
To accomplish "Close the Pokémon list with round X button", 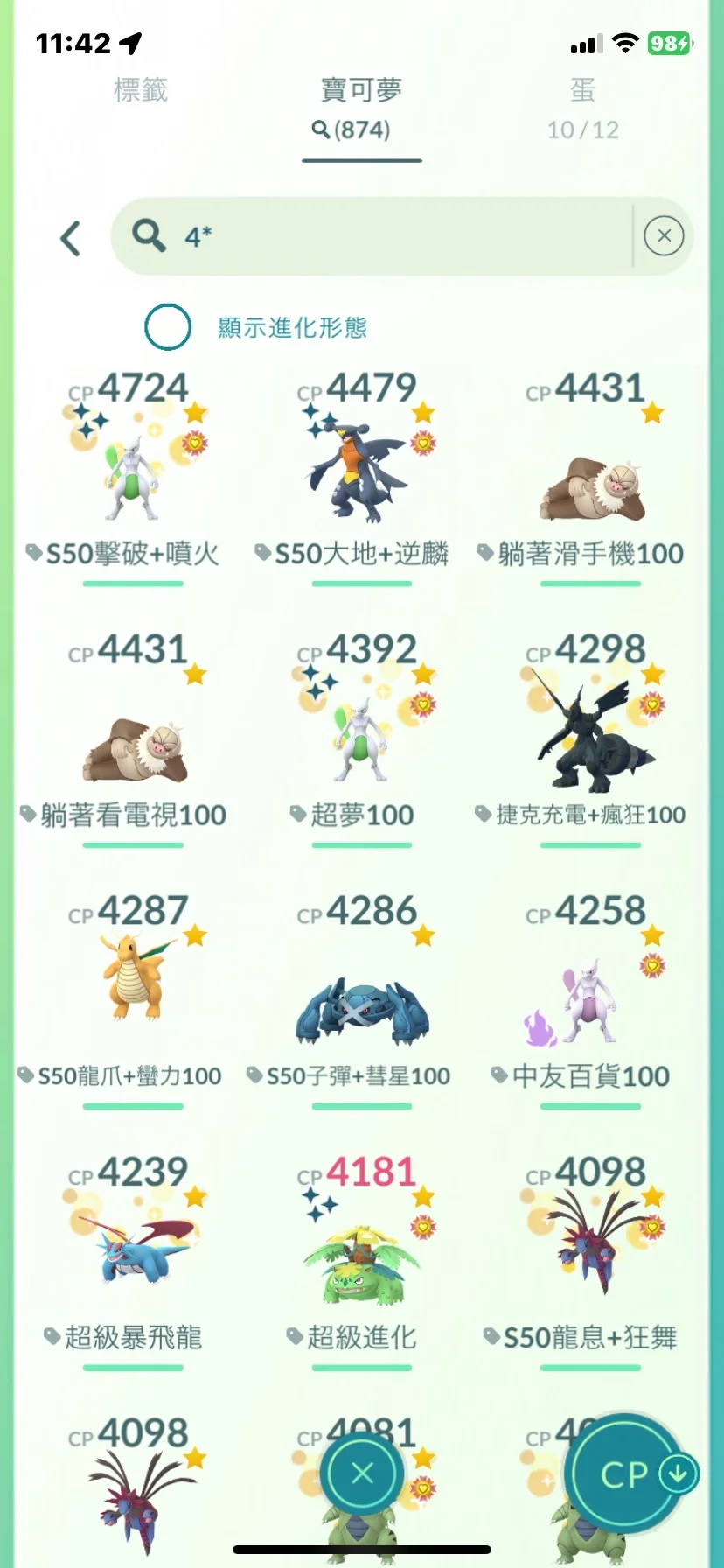I will (x=361, y=1474).
